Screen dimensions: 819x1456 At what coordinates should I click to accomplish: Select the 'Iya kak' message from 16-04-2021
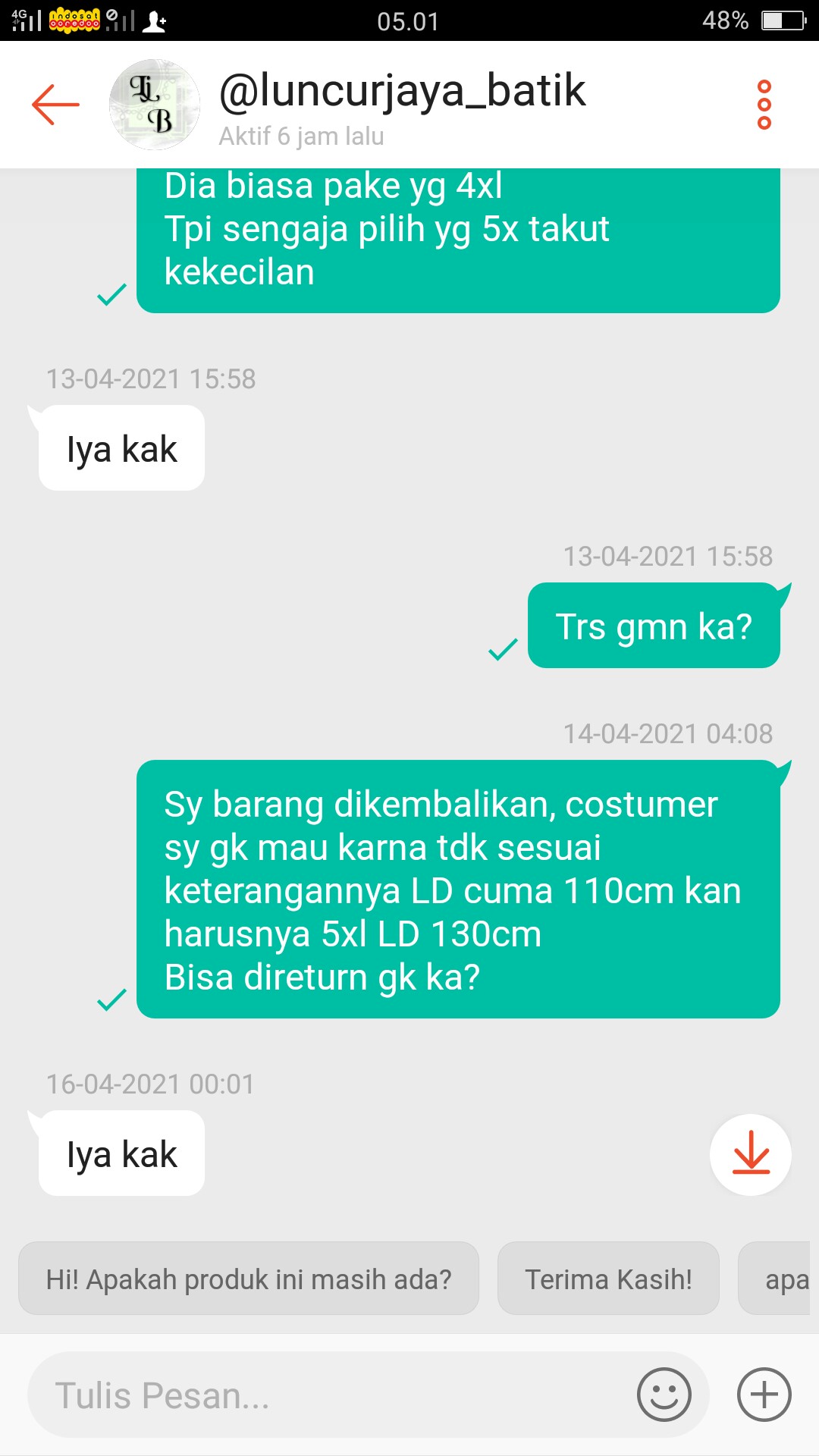pyautogui.click(x=120, y=1153)
